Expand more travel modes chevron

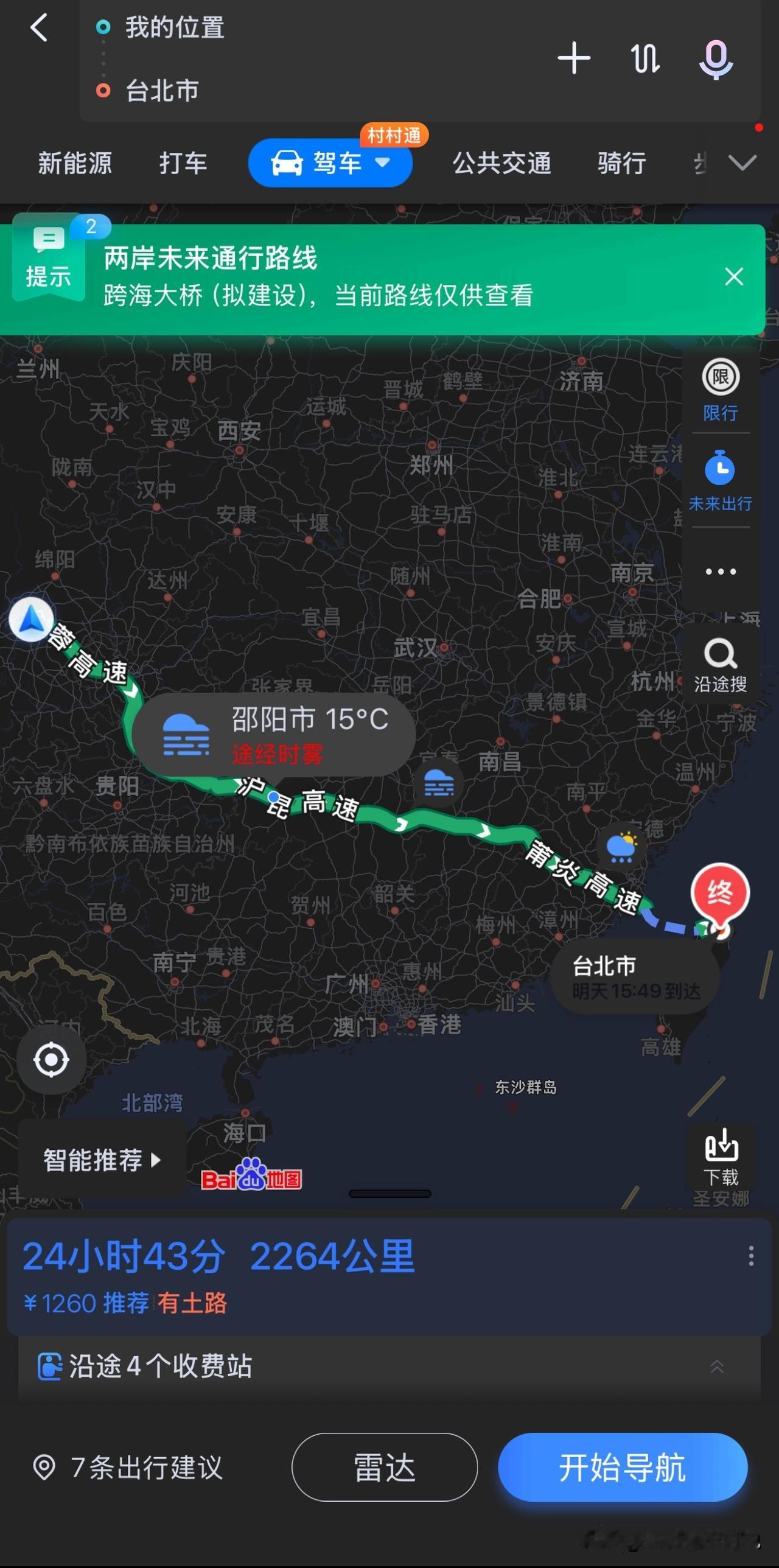pos(743,163)
